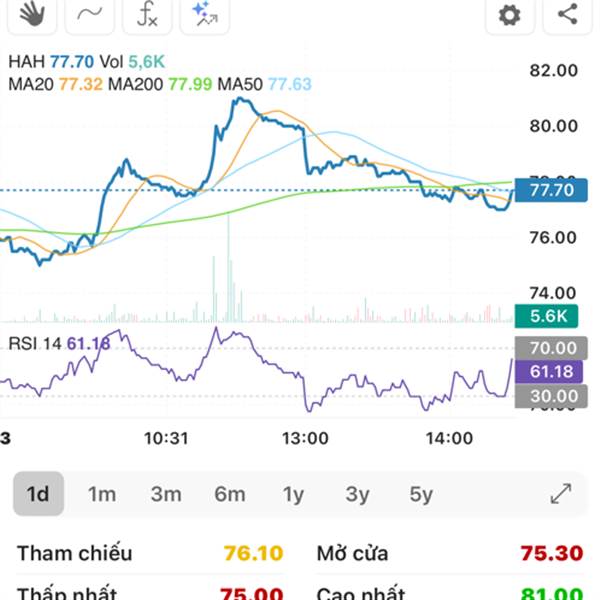Select the hand pan tool
The image size is (600, 600).
pyautogui.click(x=32, y=14)
